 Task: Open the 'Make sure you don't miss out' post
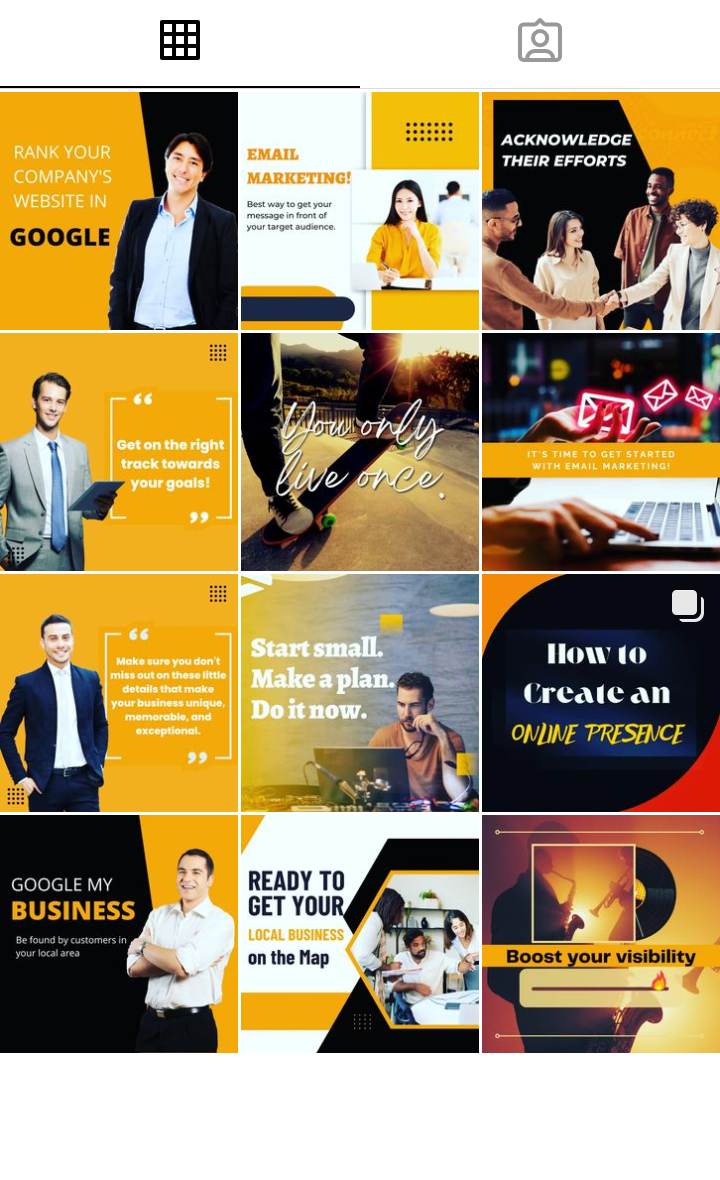(119, 693)
